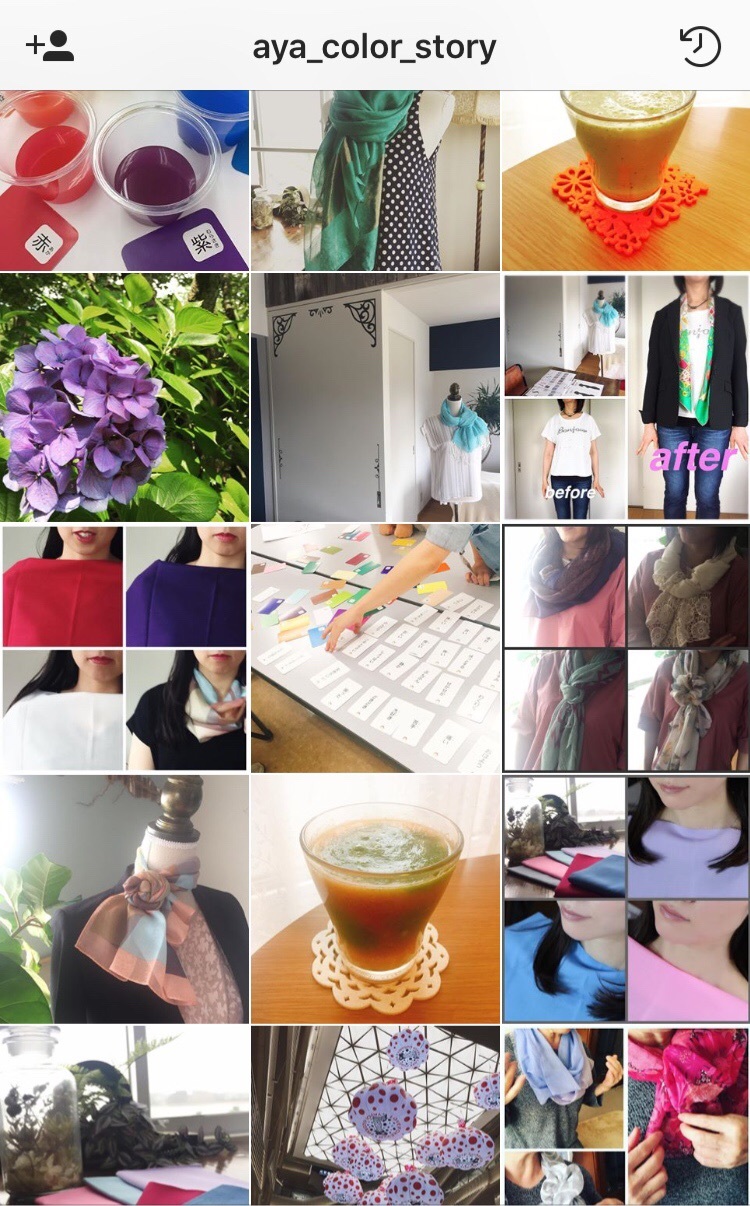Open the add person icon
750x1206 pixels.
click(x=49, y=46)
